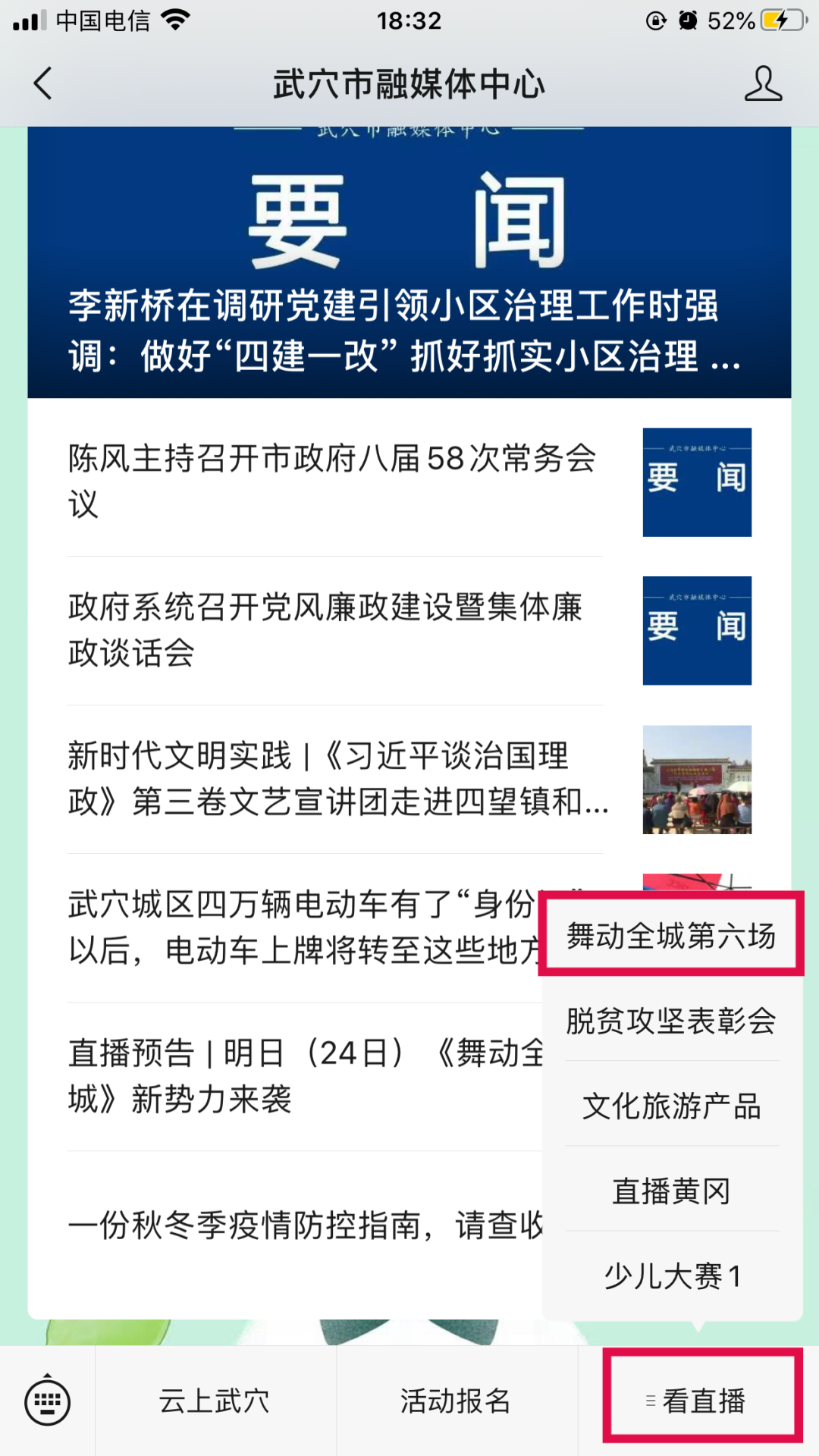Open 少儿大赛1 menu item
The width and height of the screenshot is (819, 1456).
[x=671, y=1276]
